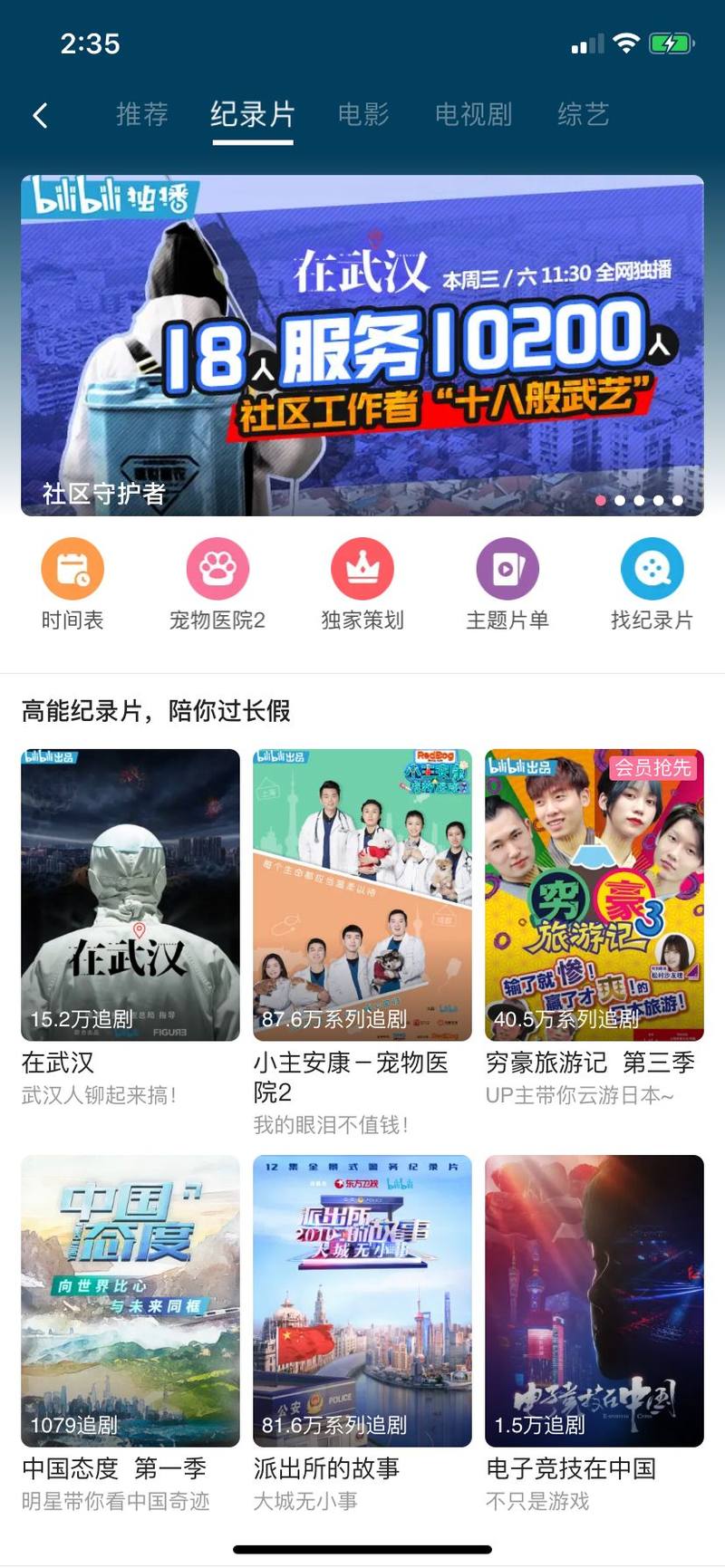725x1568 pixels.
Task: Open 电子竞技在中国 card
Action: [594, 1301]
